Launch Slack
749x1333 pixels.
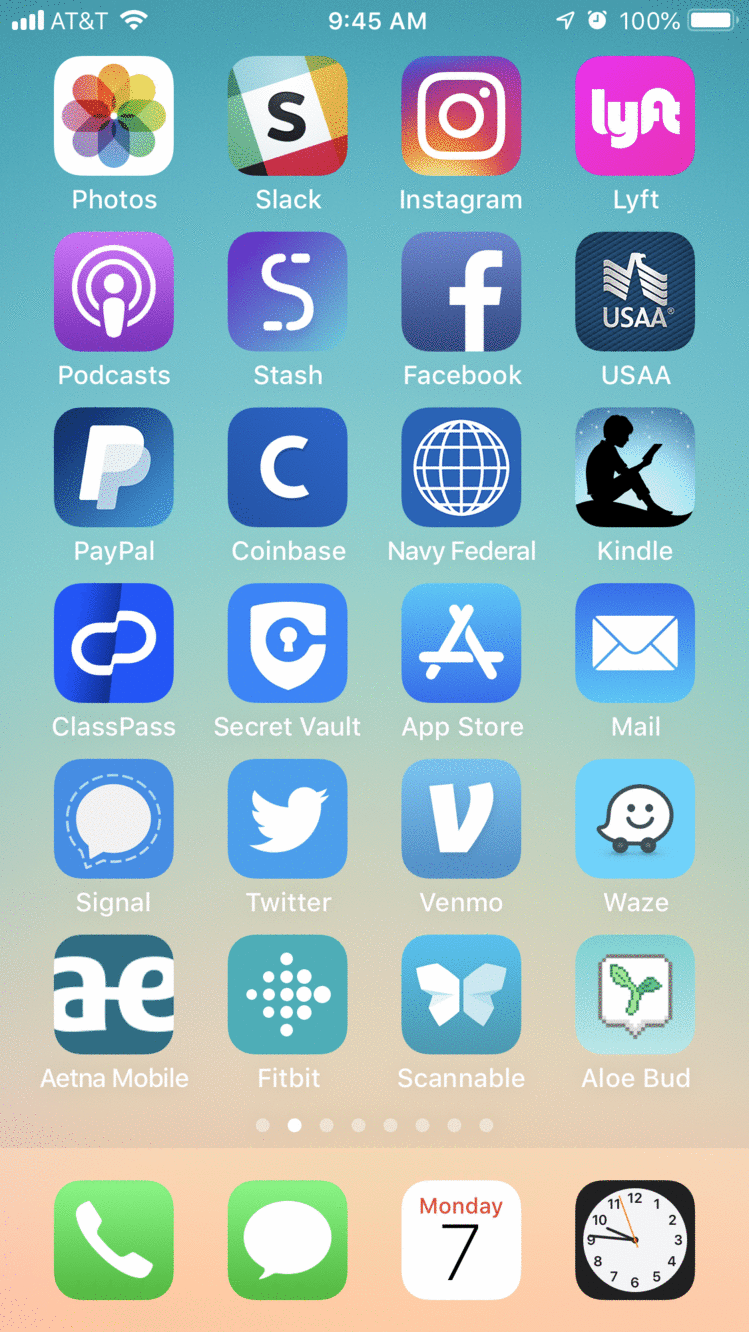(x=287, y=115)
